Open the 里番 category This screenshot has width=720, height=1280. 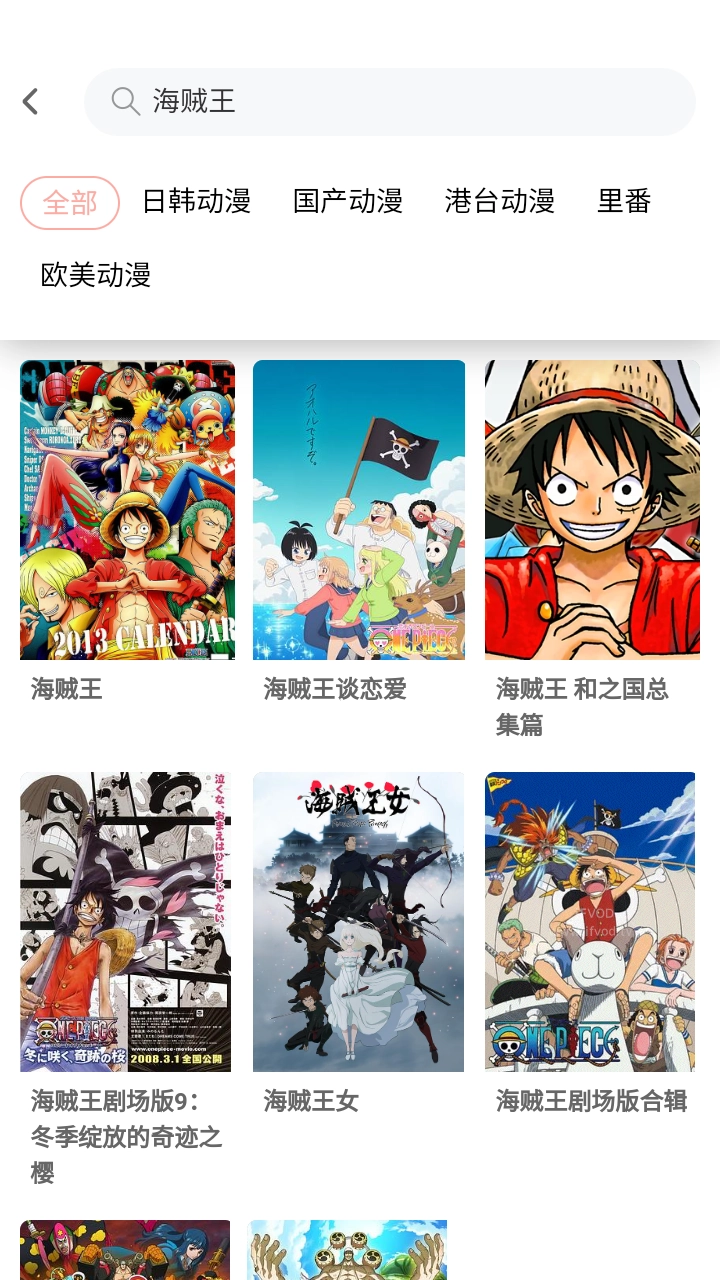point(624,202)
